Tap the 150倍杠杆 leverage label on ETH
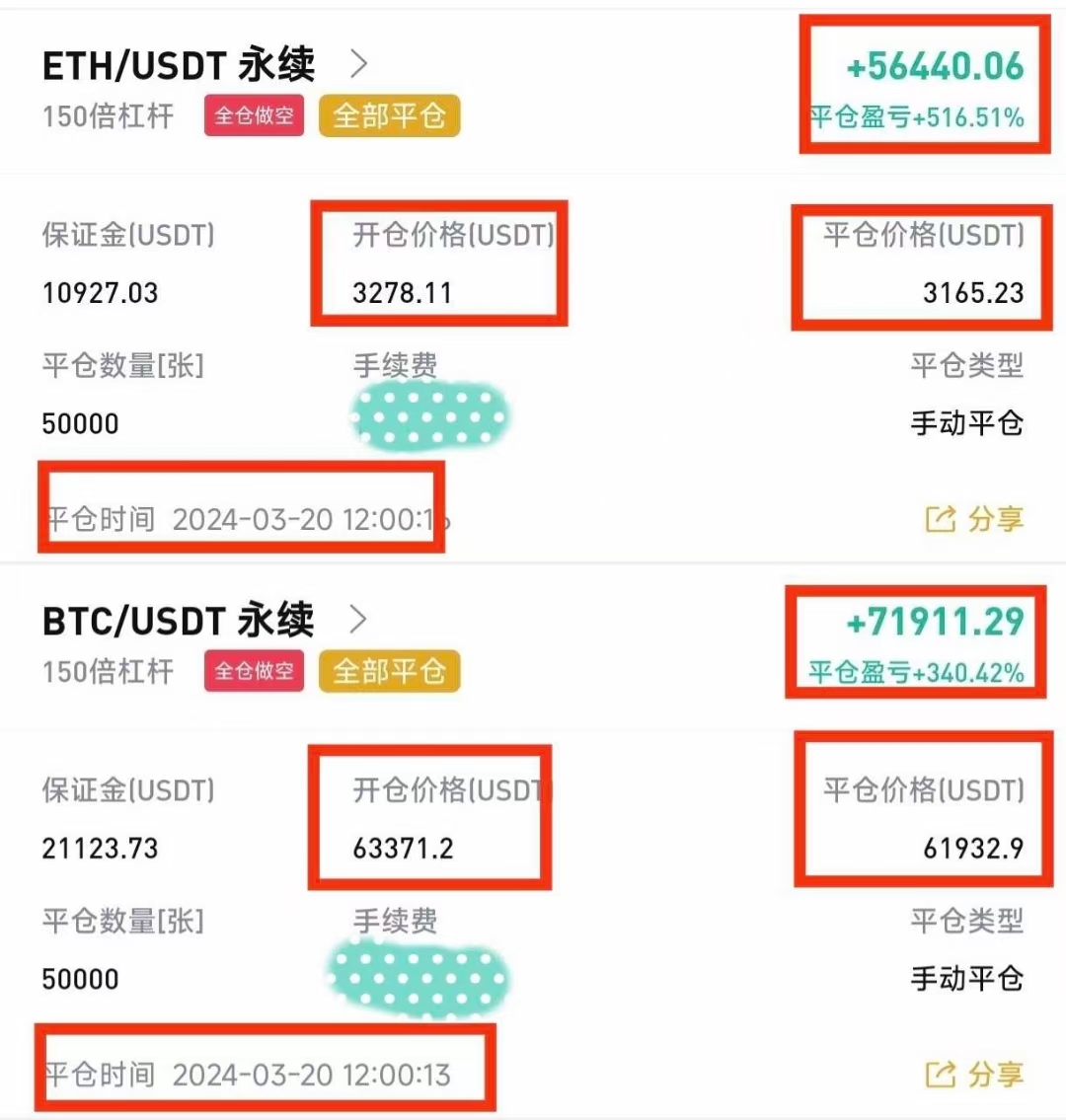 pyautogui.click(x=109, y=116)
